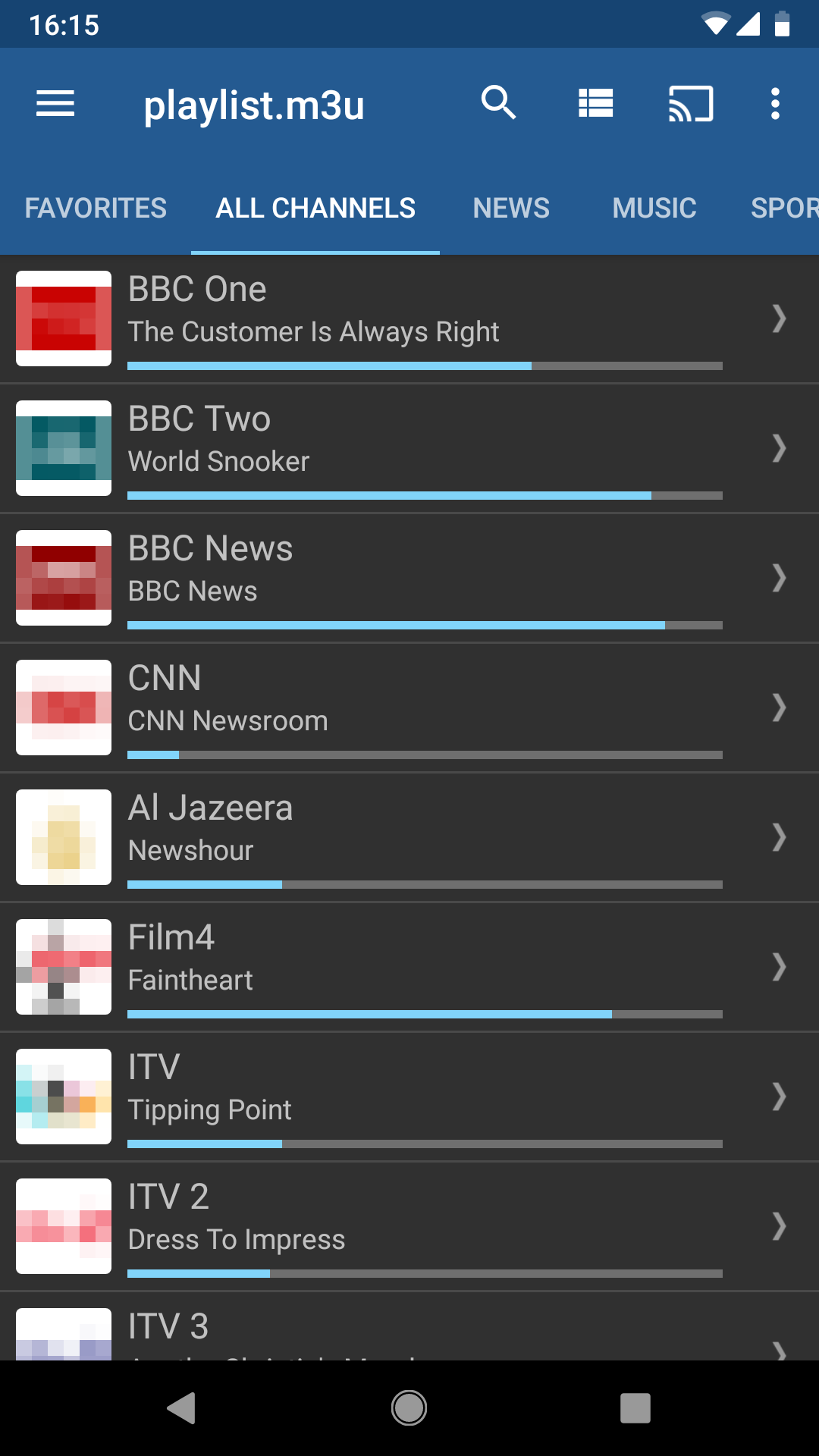The height and width of the screenshot is (1456, 819).
Task: Select the Al Jazeera channel logo
Action: 63,836
